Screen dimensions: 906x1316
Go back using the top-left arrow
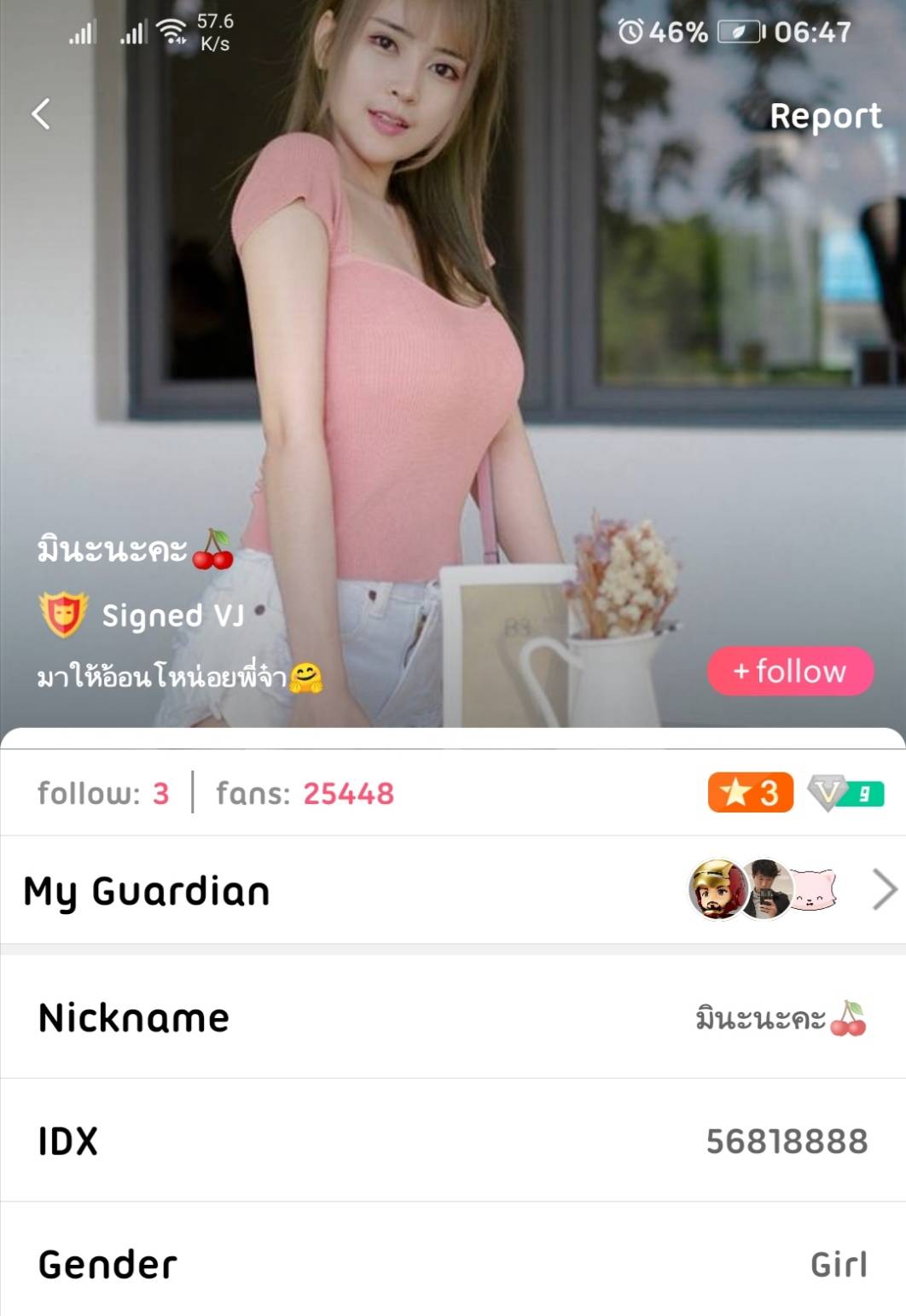(x=41, y=114)
